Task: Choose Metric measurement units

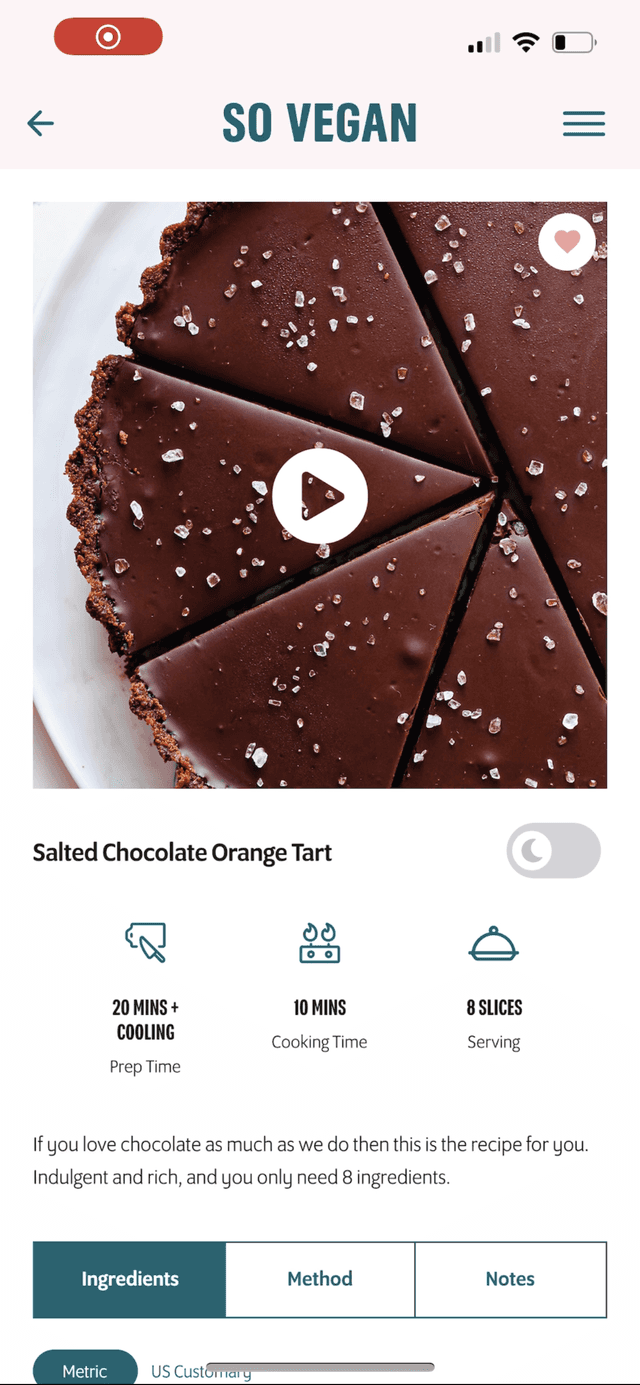Action: click(85, 1370)
